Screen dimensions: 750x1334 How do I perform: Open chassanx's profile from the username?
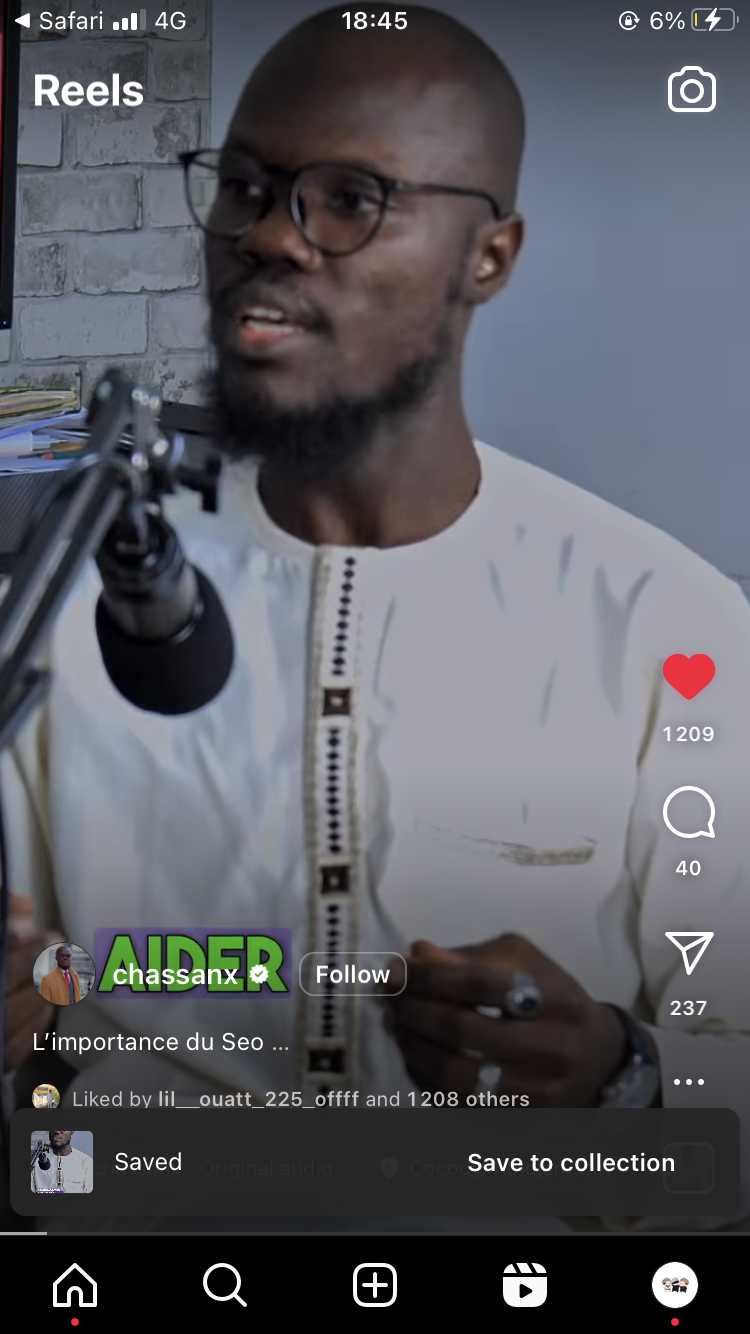176,975
